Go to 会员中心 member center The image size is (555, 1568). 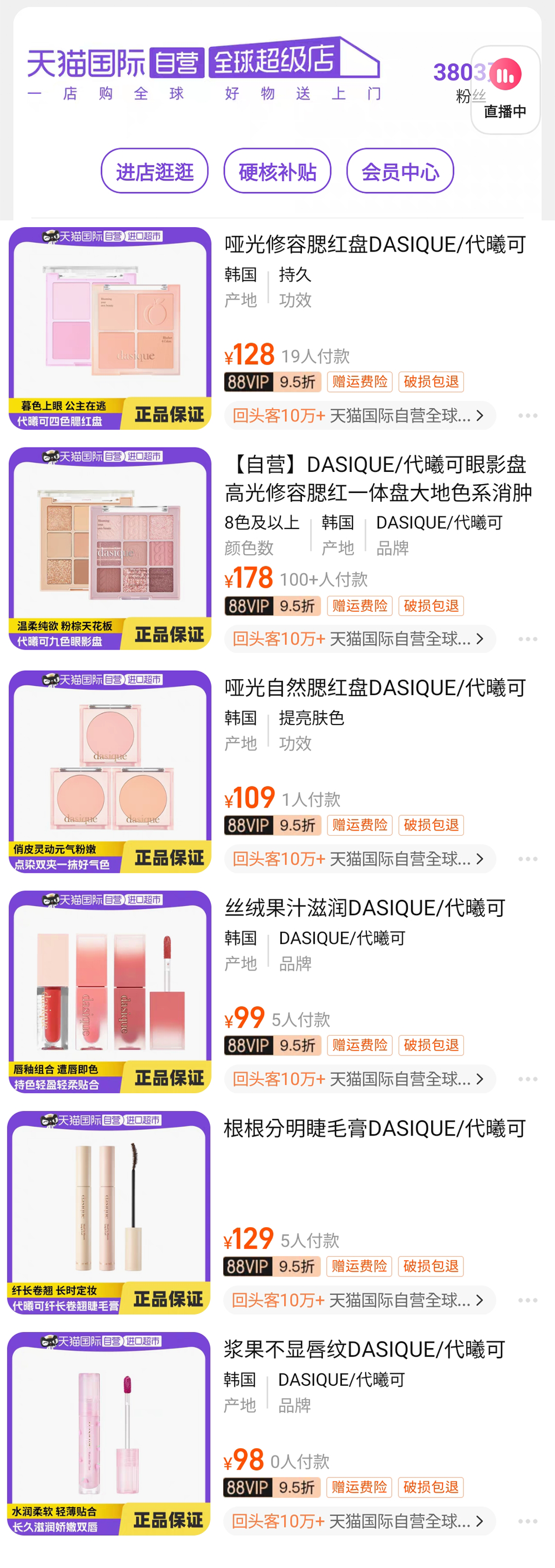[x=400, y=172]
